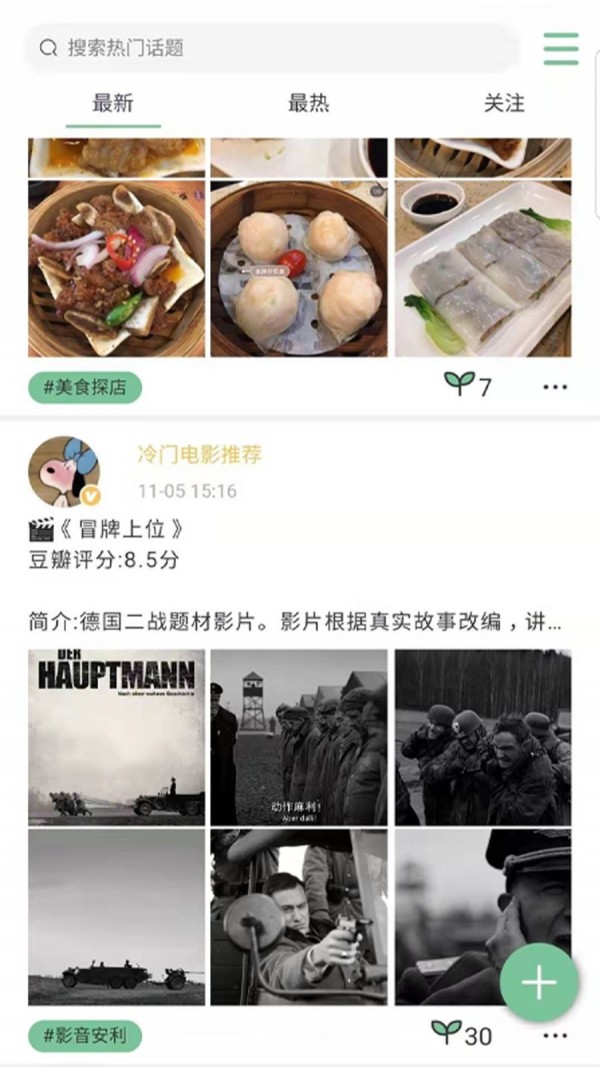Image resolution: width=600 pixels, height=1067 pixels.
Task: Switch to the 最新 tab
Action: click(x=113, y=103)
